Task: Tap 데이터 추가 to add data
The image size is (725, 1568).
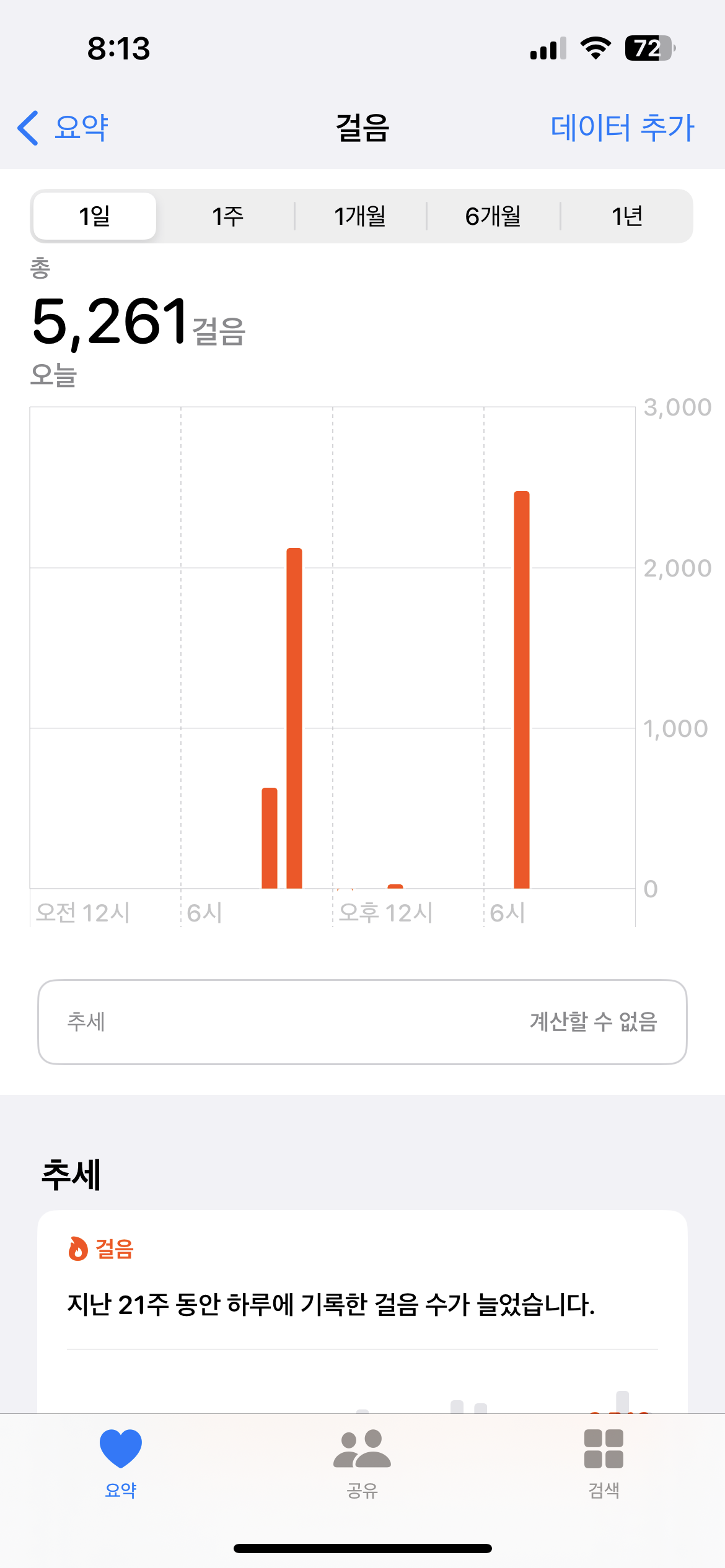Action: (622, 128)
